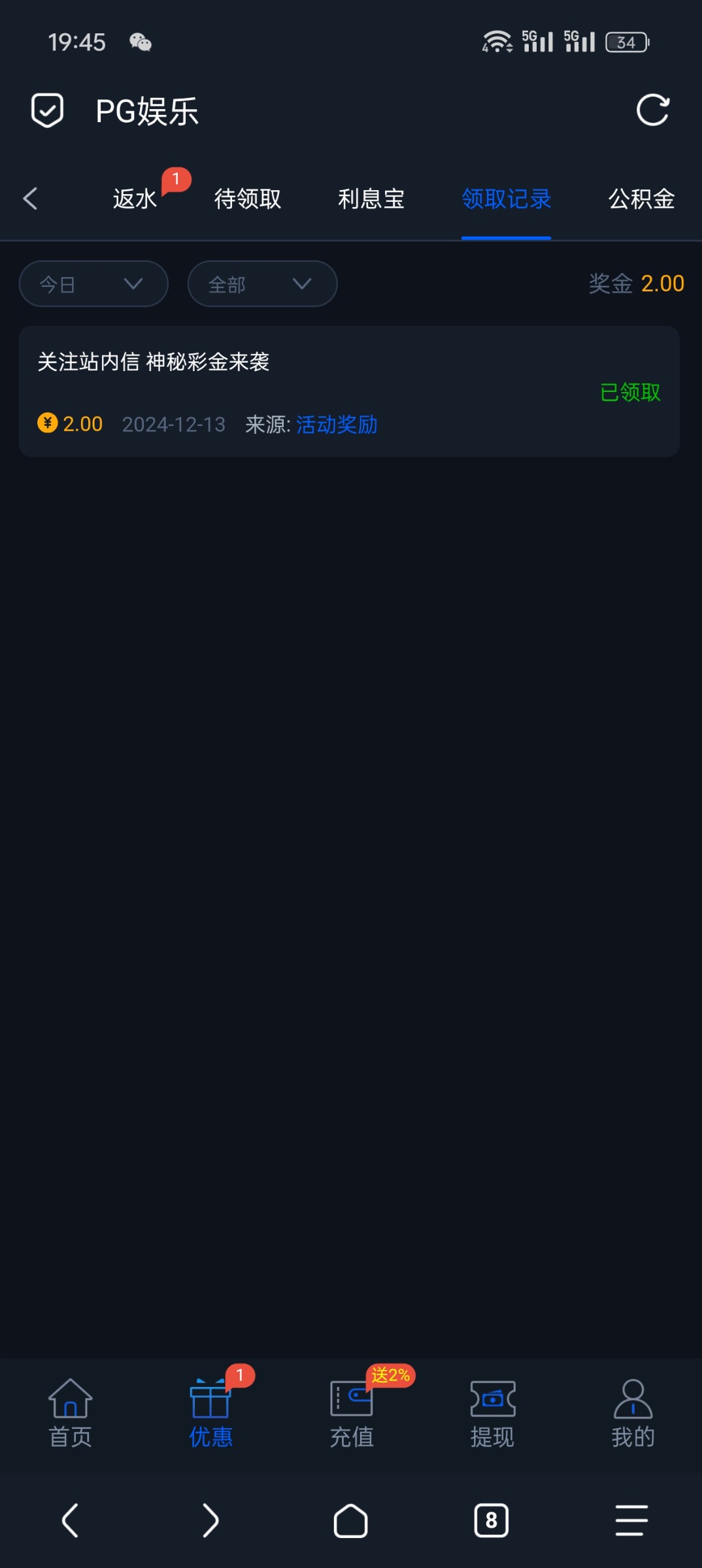Image resolution: width=702 pixels, height=1568 pixels.
Task: Reload the page with the refresh icon
Action: pyautogui.click(x=653, y=110)
